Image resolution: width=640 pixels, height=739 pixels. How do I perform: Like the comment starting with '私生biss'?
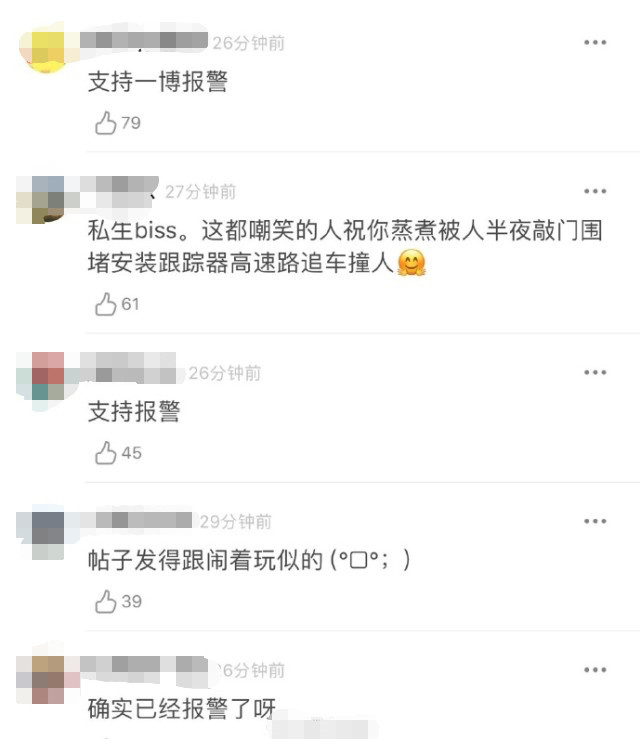tap(105, 305)
